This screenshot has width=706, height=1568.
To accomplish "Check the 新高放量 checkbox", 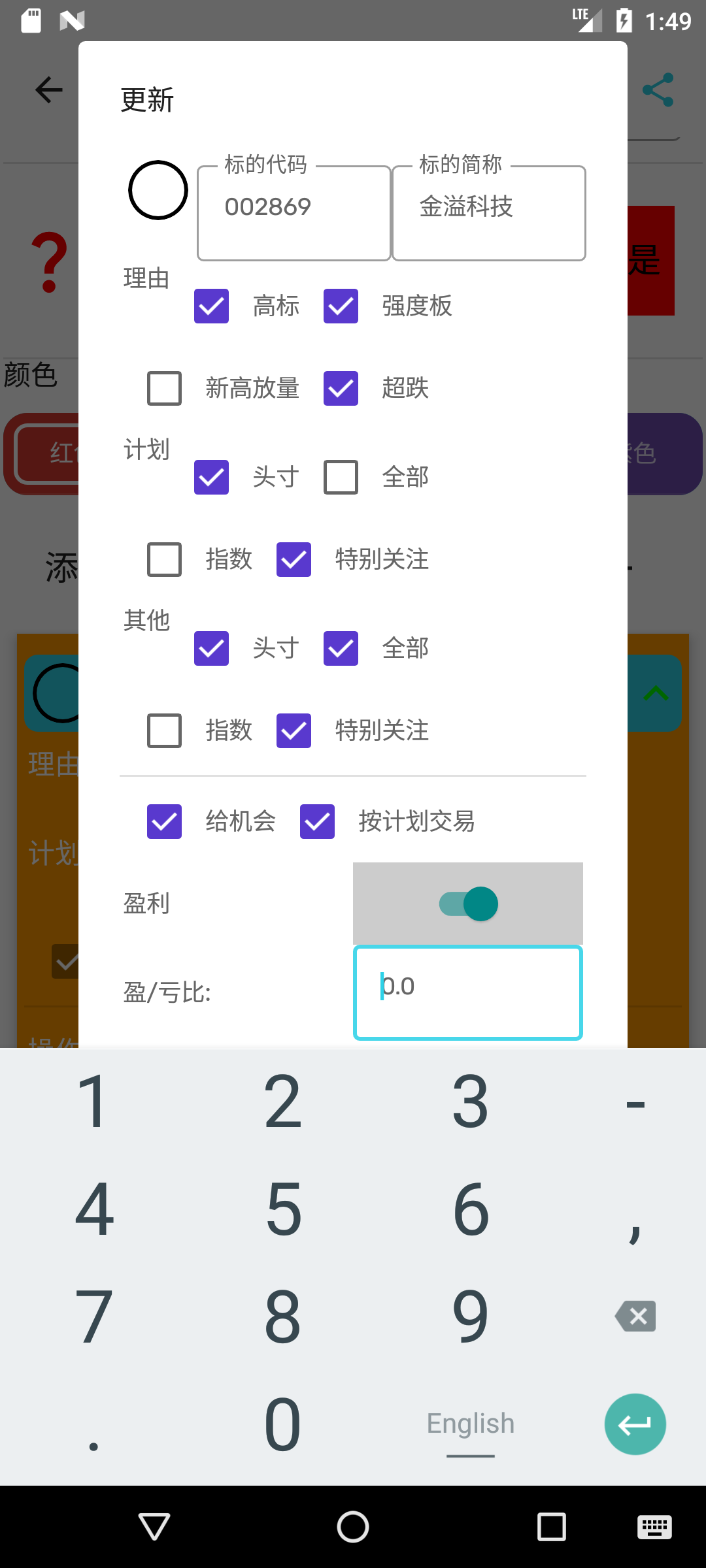I will (x=164, y=388).
